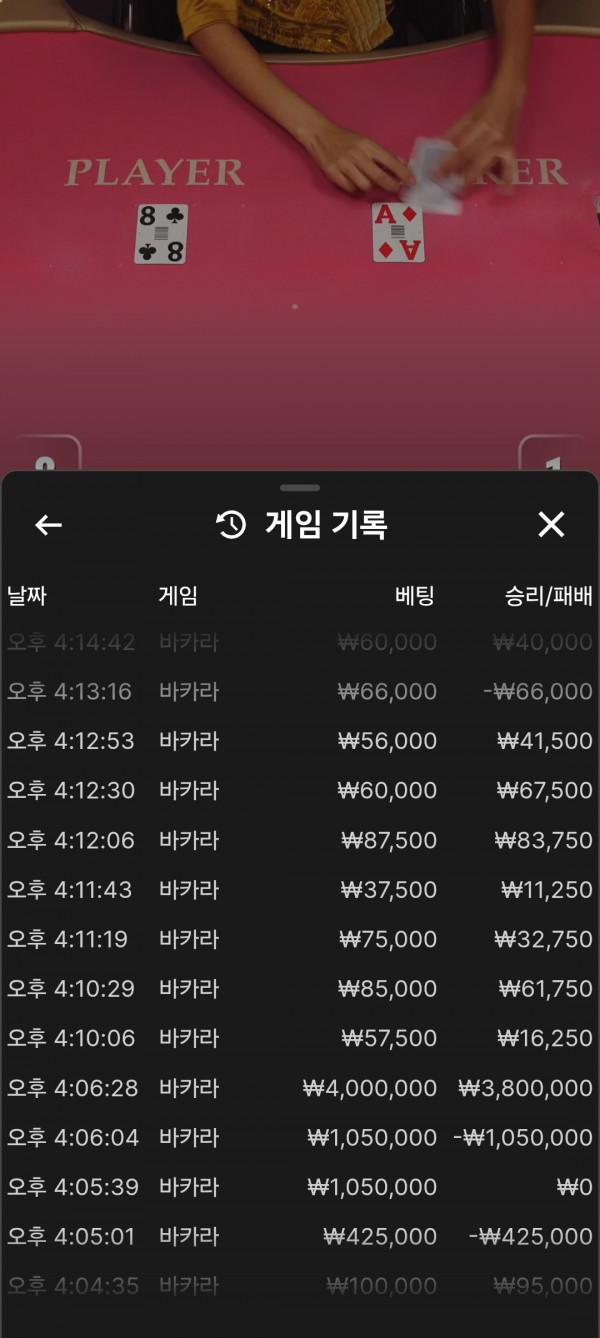The height and width of the screenshot is (1338, 600).
Task: Select the 4:10:29 ₩85,000 bet row
Action: pyautogui.click(x=300, y=989)
